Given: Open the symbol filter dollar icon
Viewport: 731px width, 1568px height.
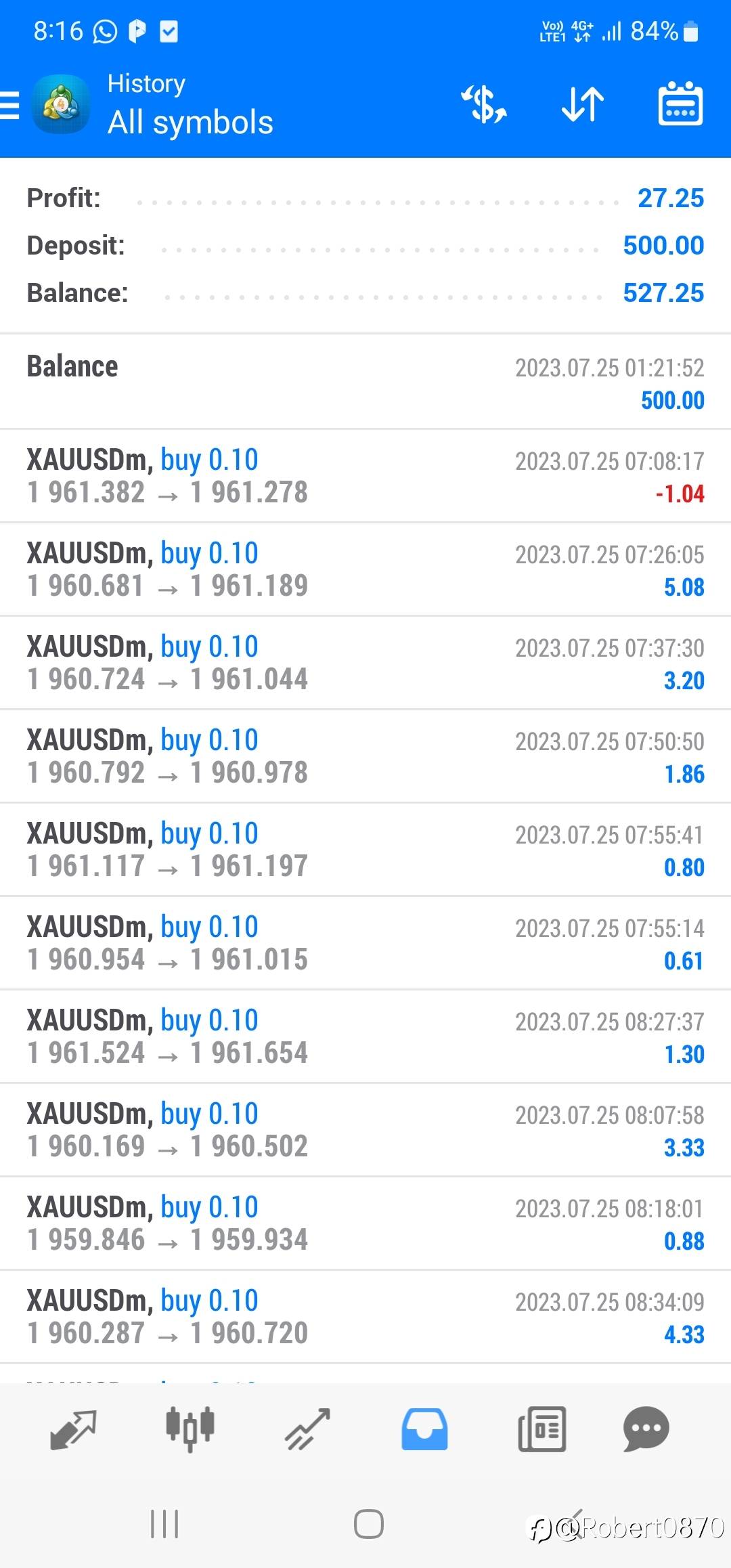Looking at the screenshot, I should coord(483,105).
